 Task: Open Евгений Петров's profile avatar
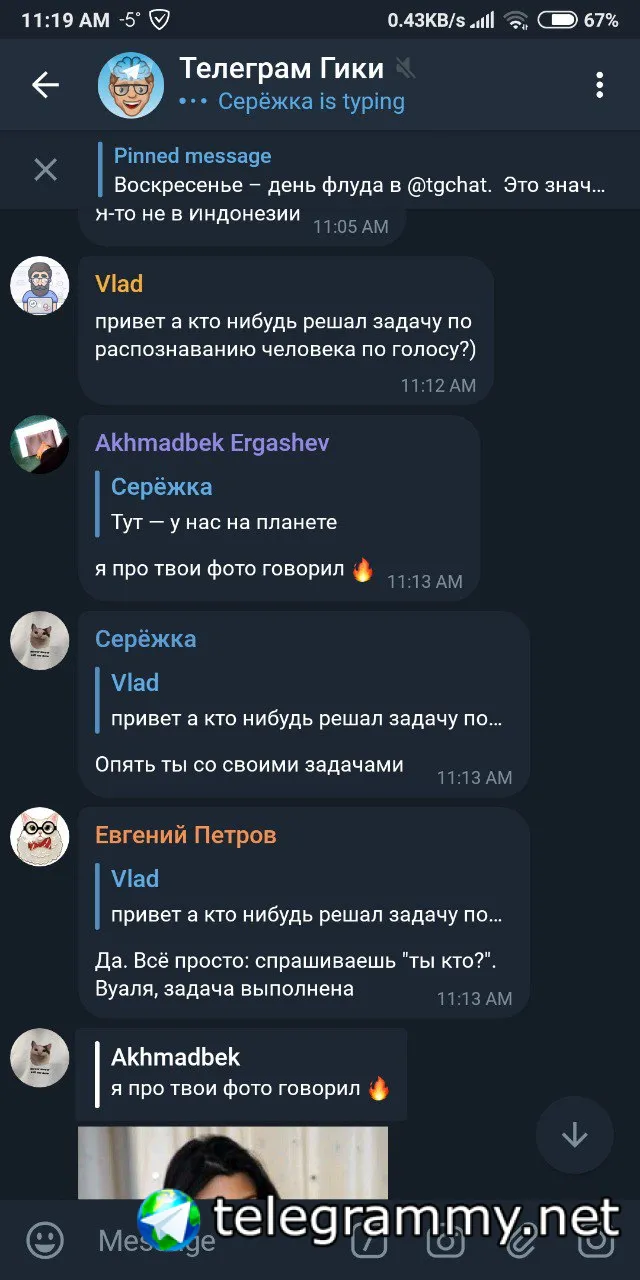point(39,836)
